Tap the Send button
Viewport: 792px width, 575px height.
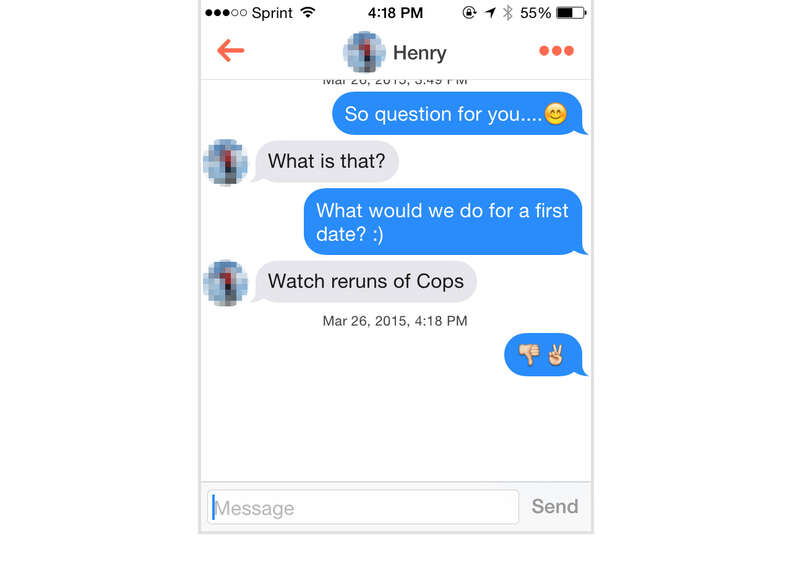(554, 506)
